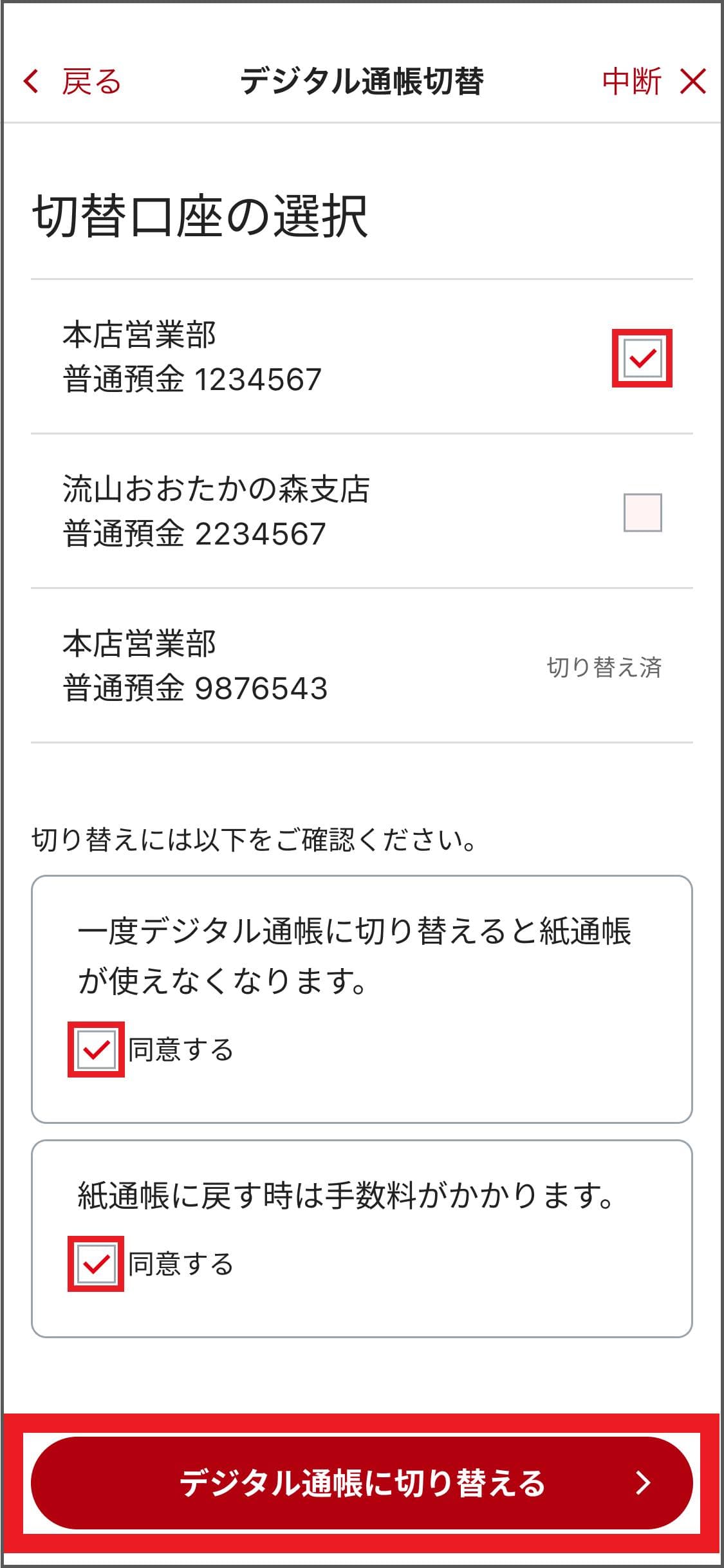Screen dimensions: 724x1568
Task: Go back with 戻る
Action: click(72, 82)
